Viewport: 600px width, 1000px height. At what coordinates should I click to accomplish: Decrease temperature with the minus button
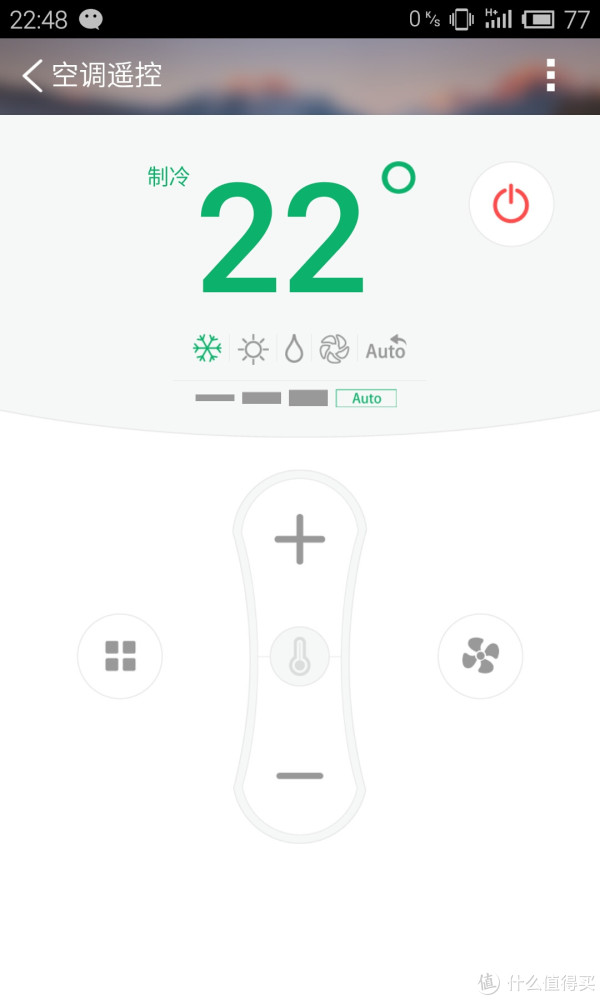[x=300, y=776]
